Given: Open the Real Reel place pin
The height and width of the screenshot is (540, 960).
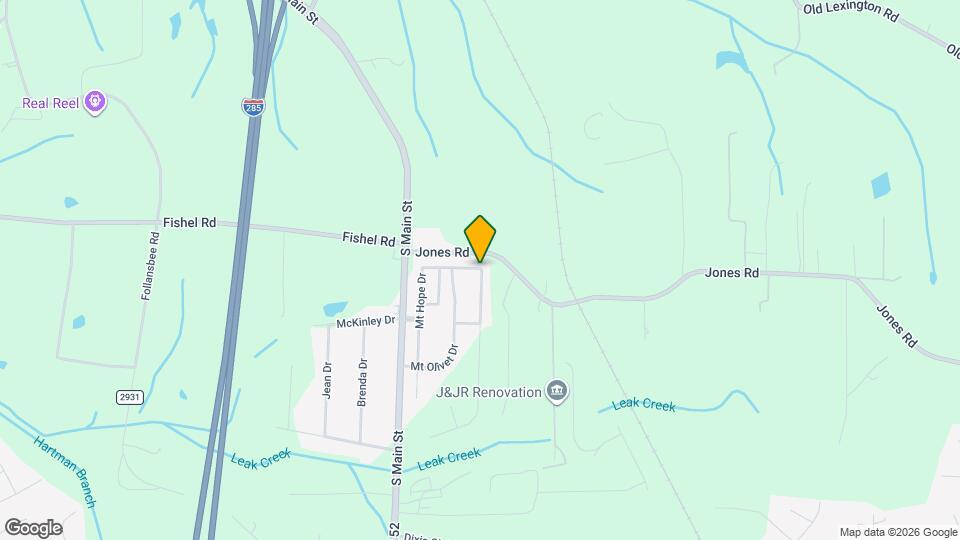Looking at the screenshot, I should click(96, 101).
